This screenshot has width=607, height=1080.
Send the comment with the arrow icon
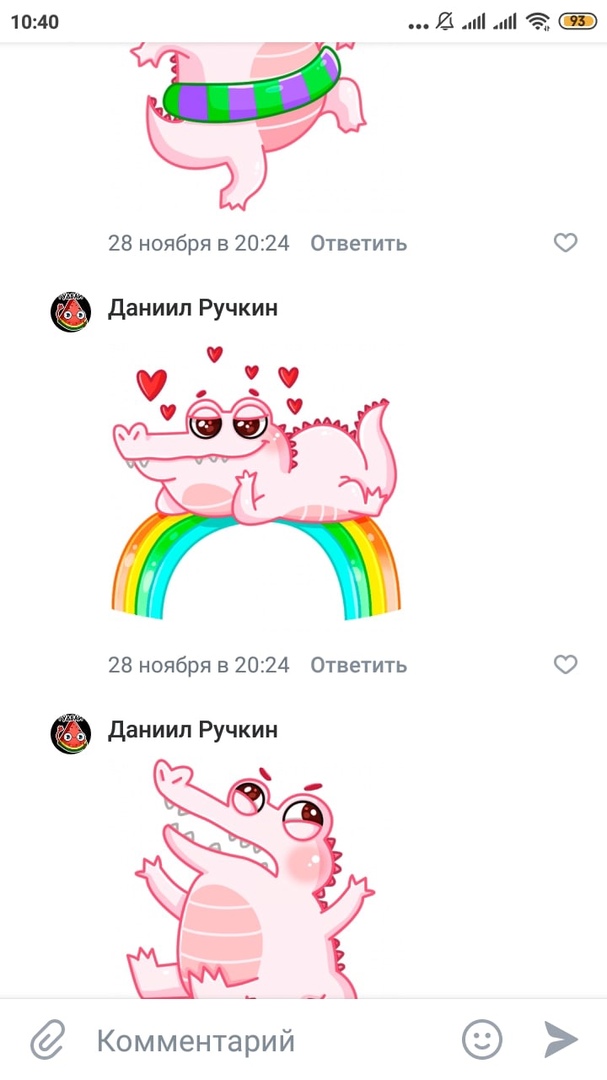point(561,1040)
